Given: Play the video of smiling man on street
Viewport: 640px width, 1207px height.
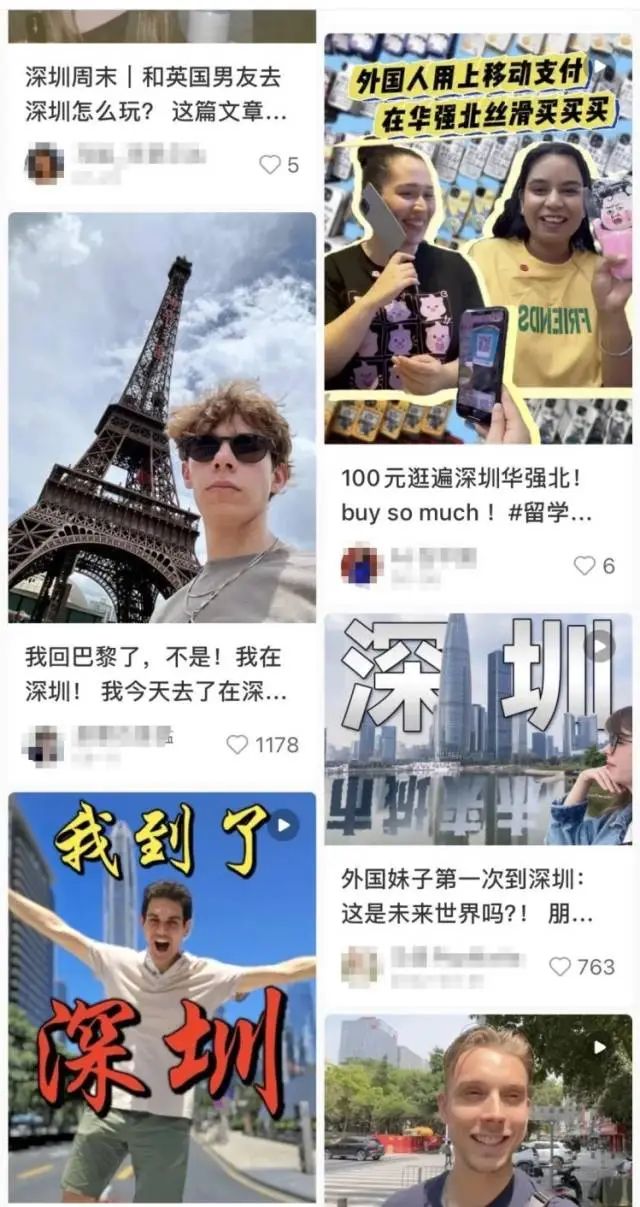Looking at the screenshot, I should [x=478, y=1110].
